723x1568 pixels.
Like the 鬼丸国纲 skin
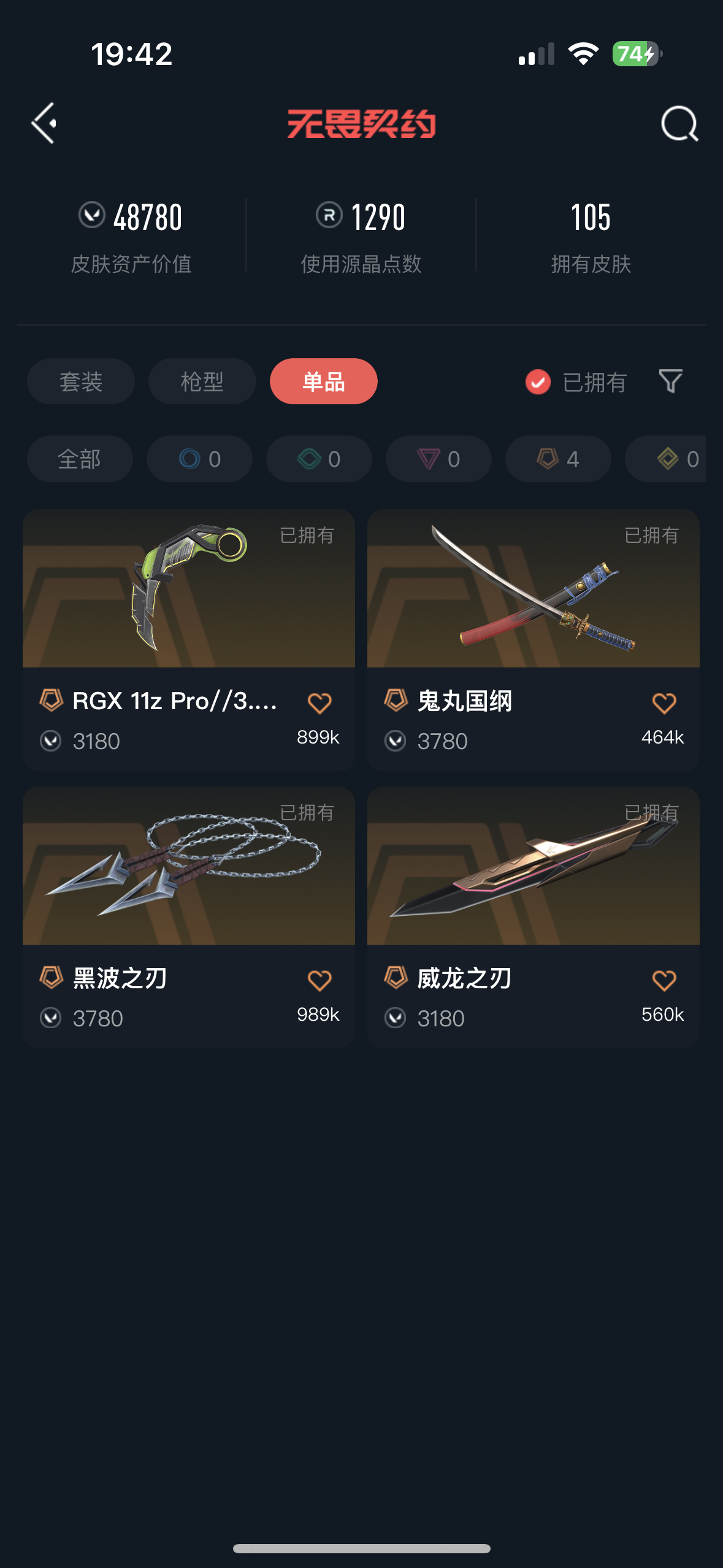pyautogui.click(x=664, y=703)
